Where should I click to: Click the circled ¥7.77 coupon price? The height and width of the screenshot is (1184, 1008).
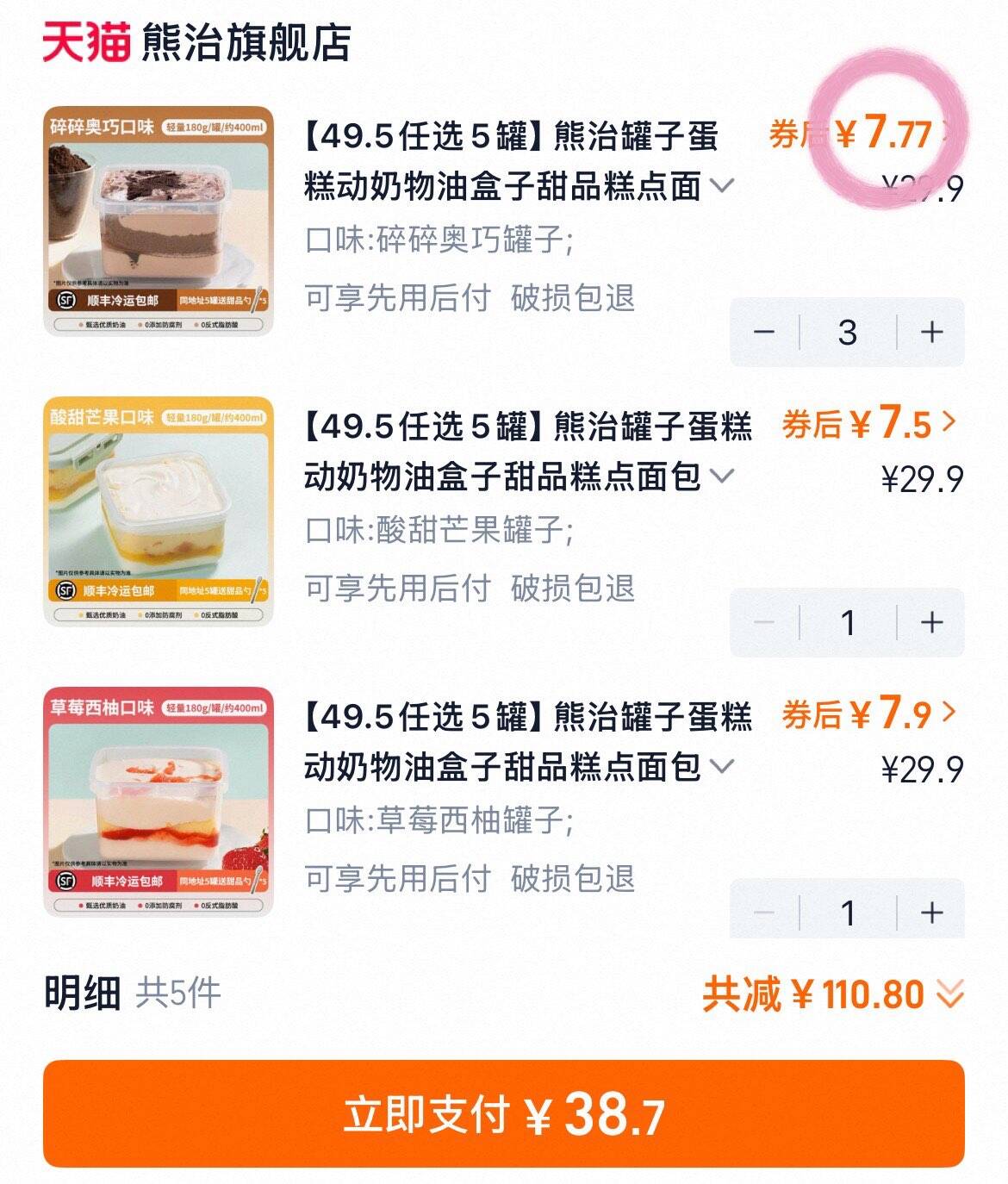[883, 134]
